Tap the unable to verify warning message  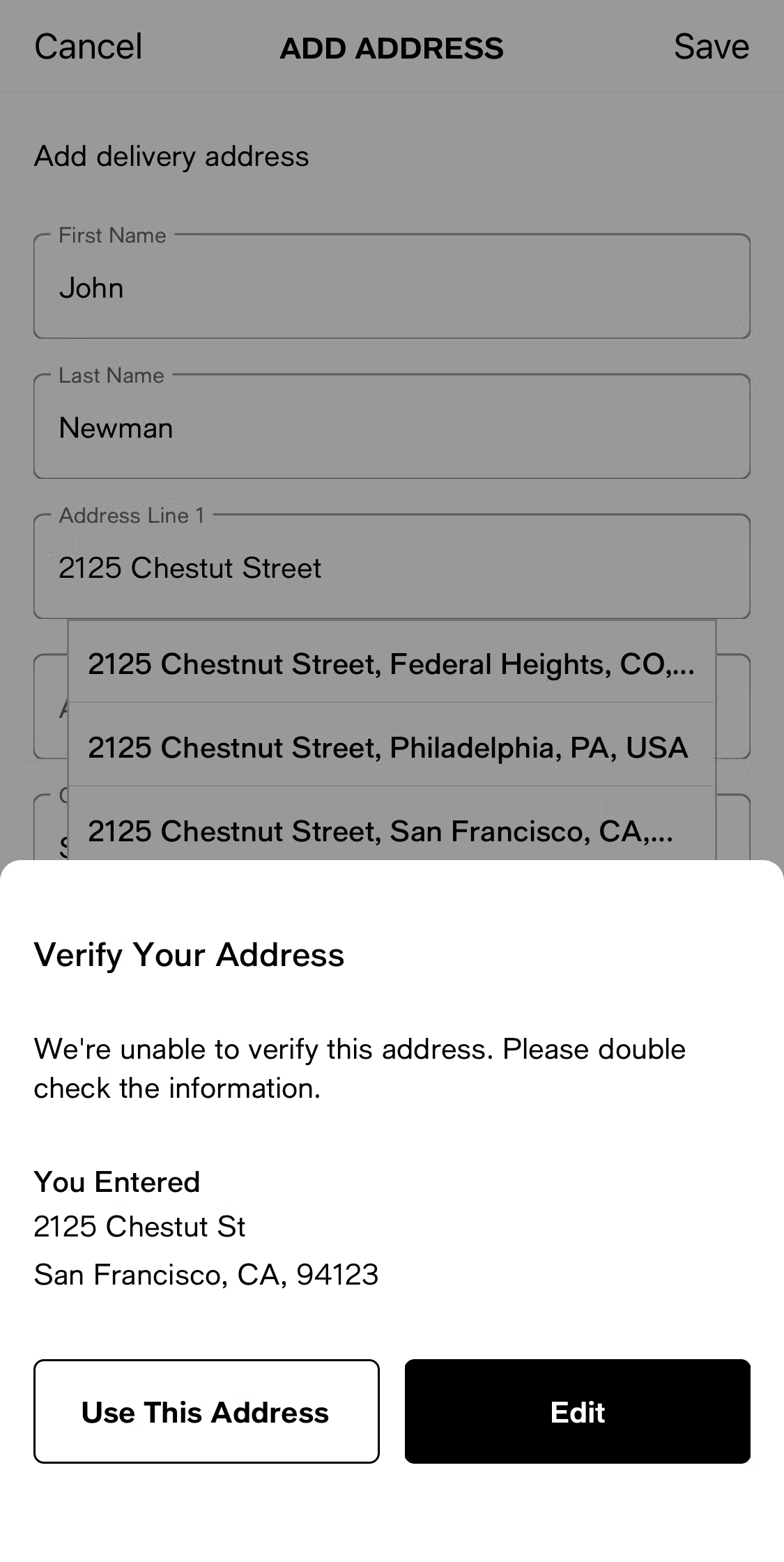360,1066
